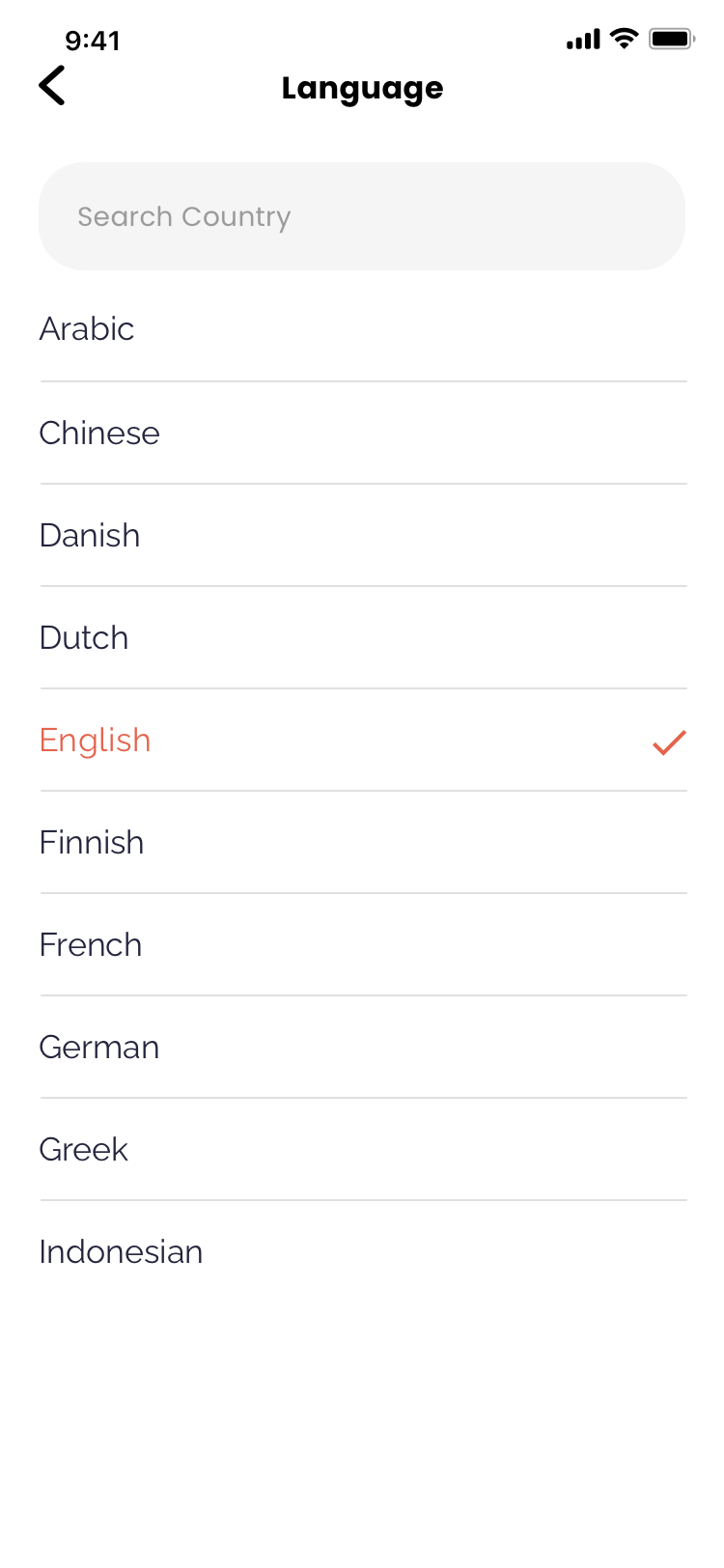Click the Wi-Fi status icon
The image size is (724, 1568).
pyautogui.click(x=624, y=40)
